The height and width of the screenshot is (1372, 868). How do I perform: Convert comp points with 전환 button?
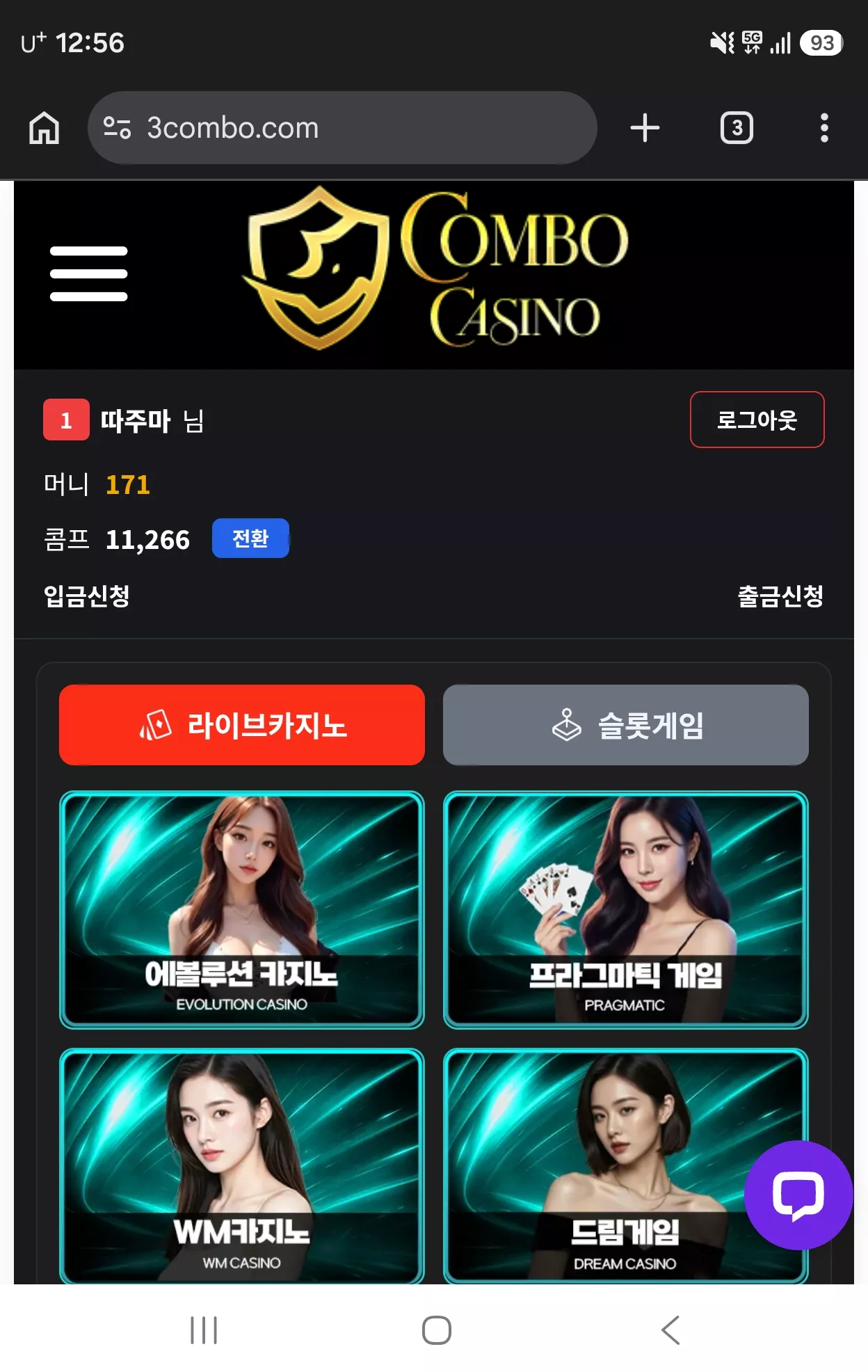pos(250,538)
